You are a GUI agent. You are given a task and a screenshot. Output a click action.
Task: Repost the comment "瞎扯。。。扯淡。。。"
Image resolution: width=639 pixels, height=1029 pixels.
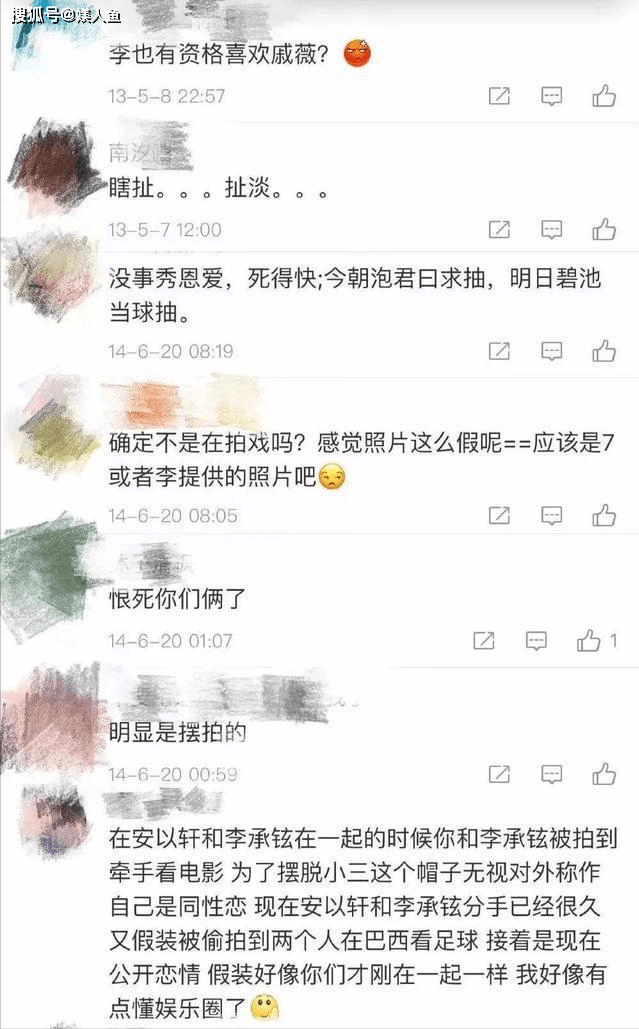pos(499,230)
